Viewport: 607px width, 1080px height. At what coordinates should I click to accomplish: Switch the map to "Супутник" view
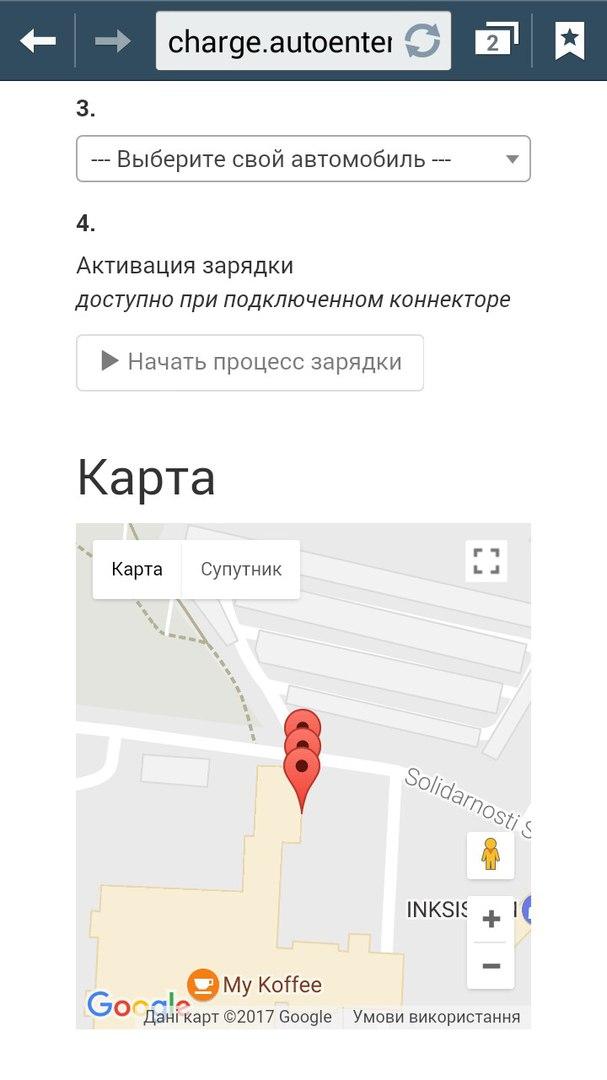click(241, 570)
